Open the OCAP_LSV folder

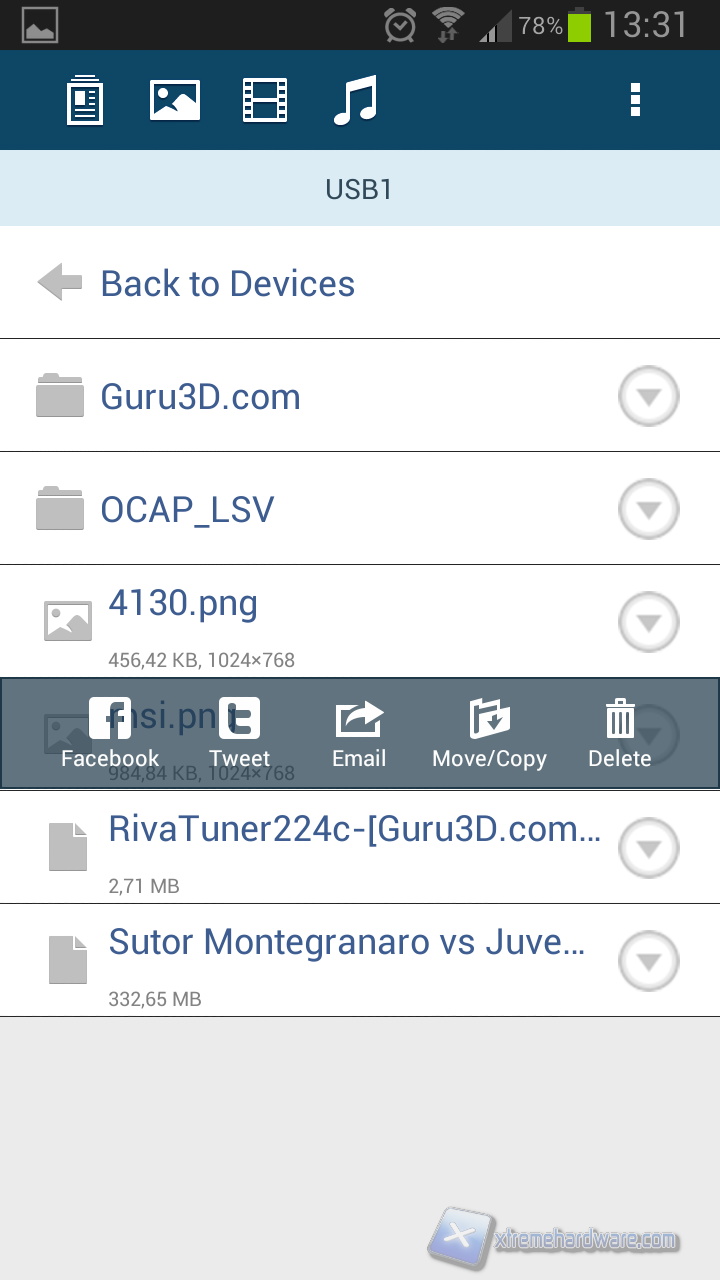[x=187, y=510]
